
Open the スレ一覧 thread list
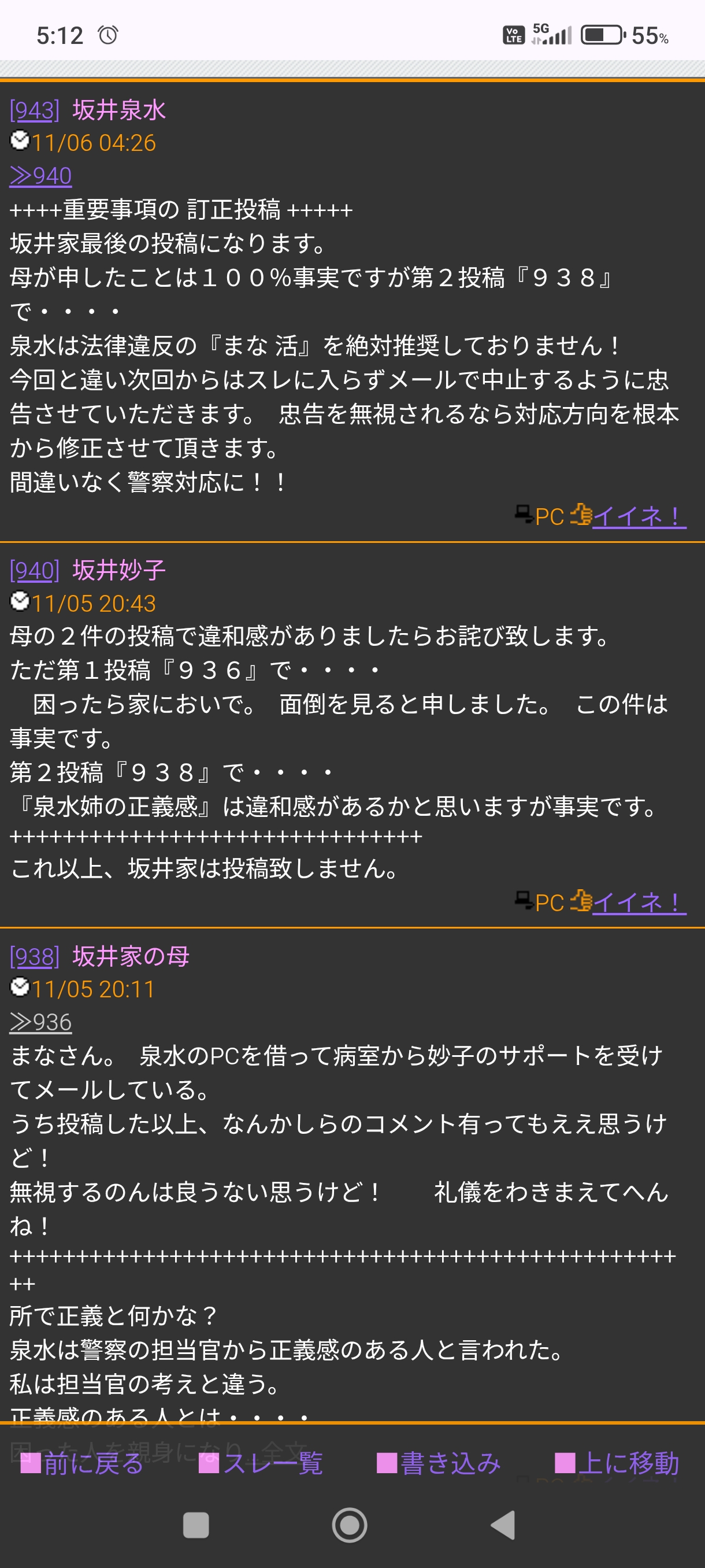click(x=261, y=1463)
